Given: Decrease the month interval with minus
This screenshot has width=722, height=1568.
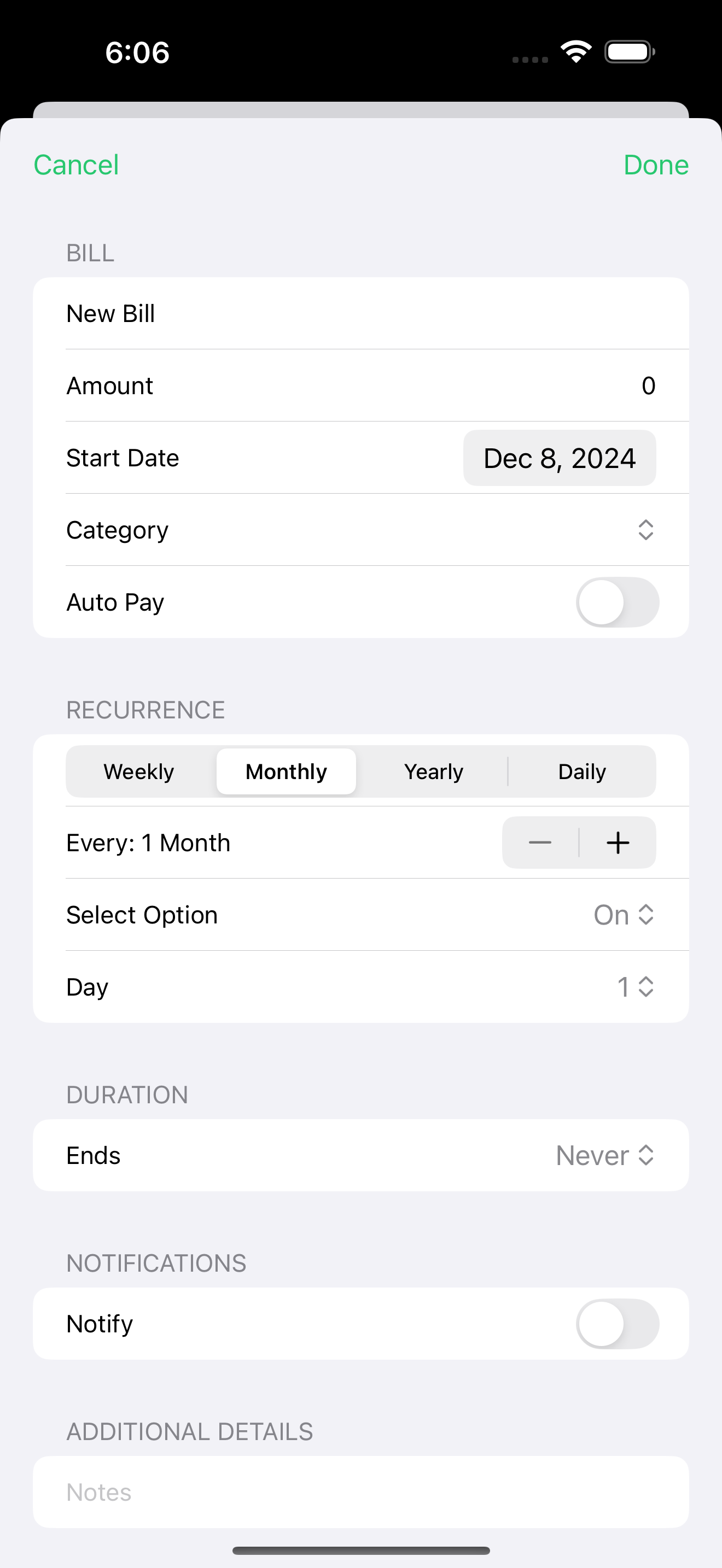Looking at the screenshot, I should click(540, 843).
